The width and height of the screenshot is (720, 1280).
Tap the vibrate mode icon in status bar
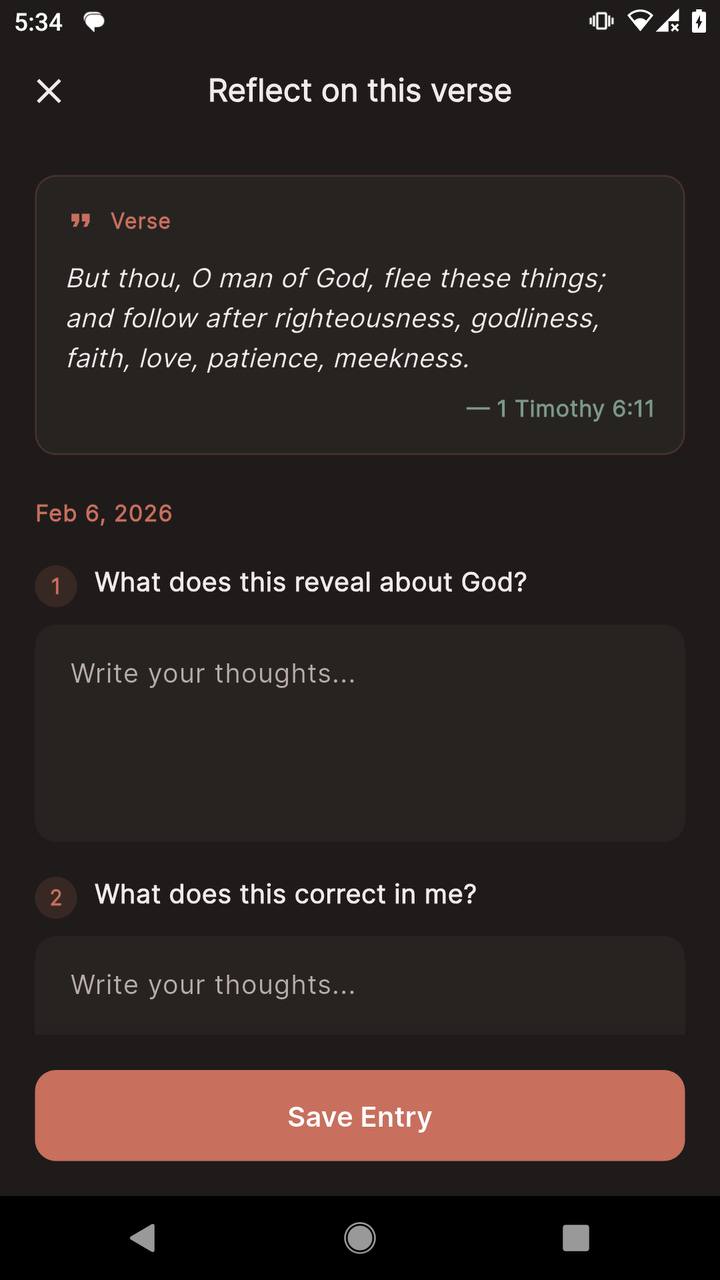click(601, 19)
